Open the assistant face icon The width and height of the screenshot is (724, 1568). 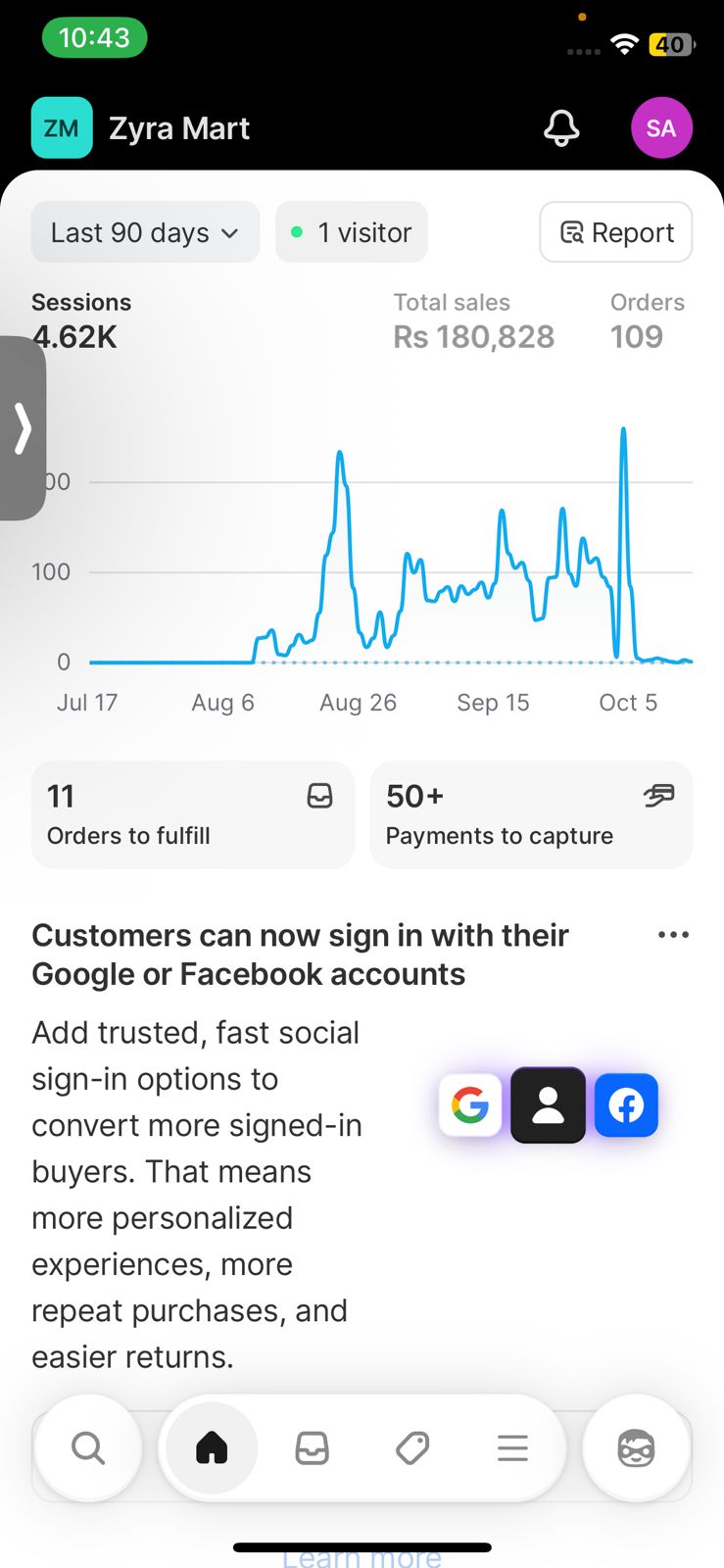636,1447
